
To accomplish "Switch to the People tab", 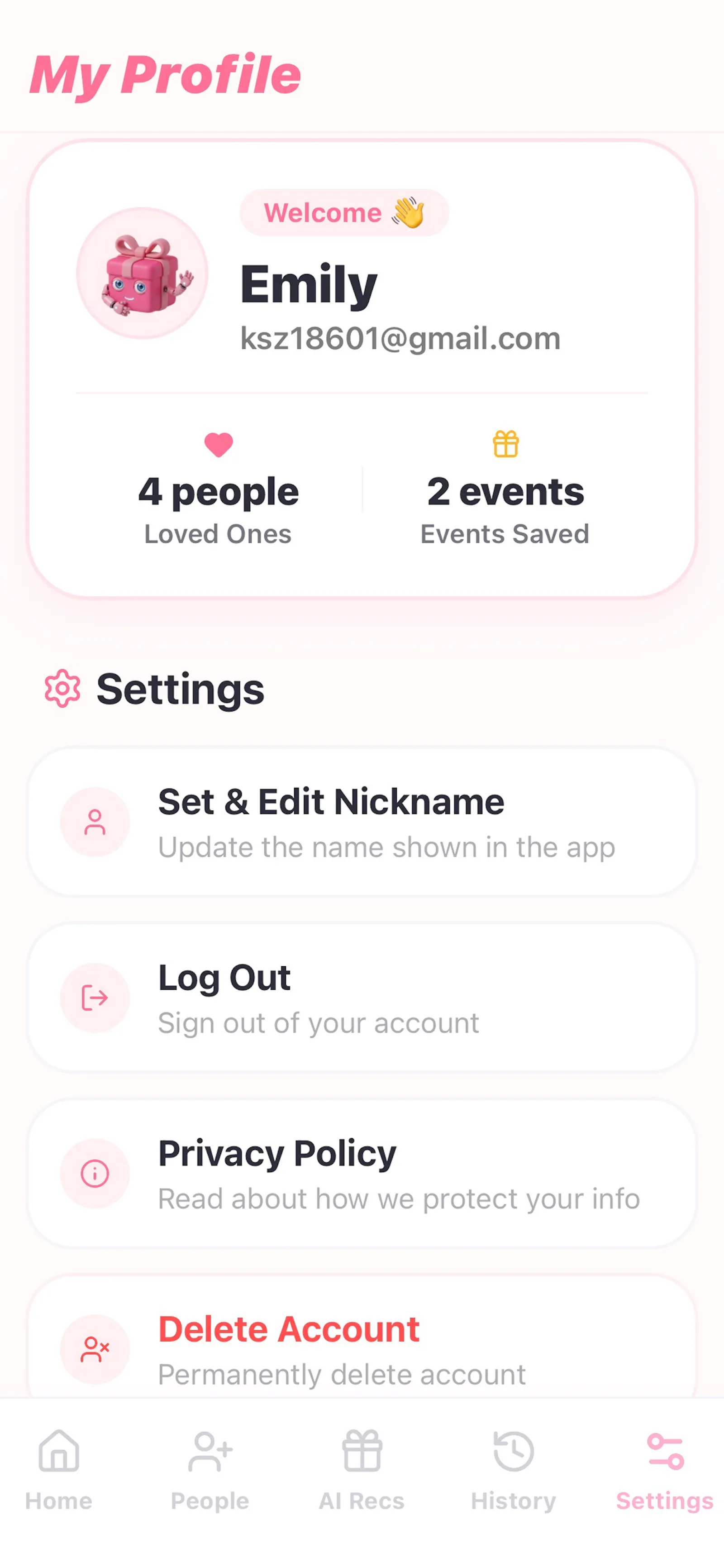I will pyautogui.click(x=210, y=1470).
